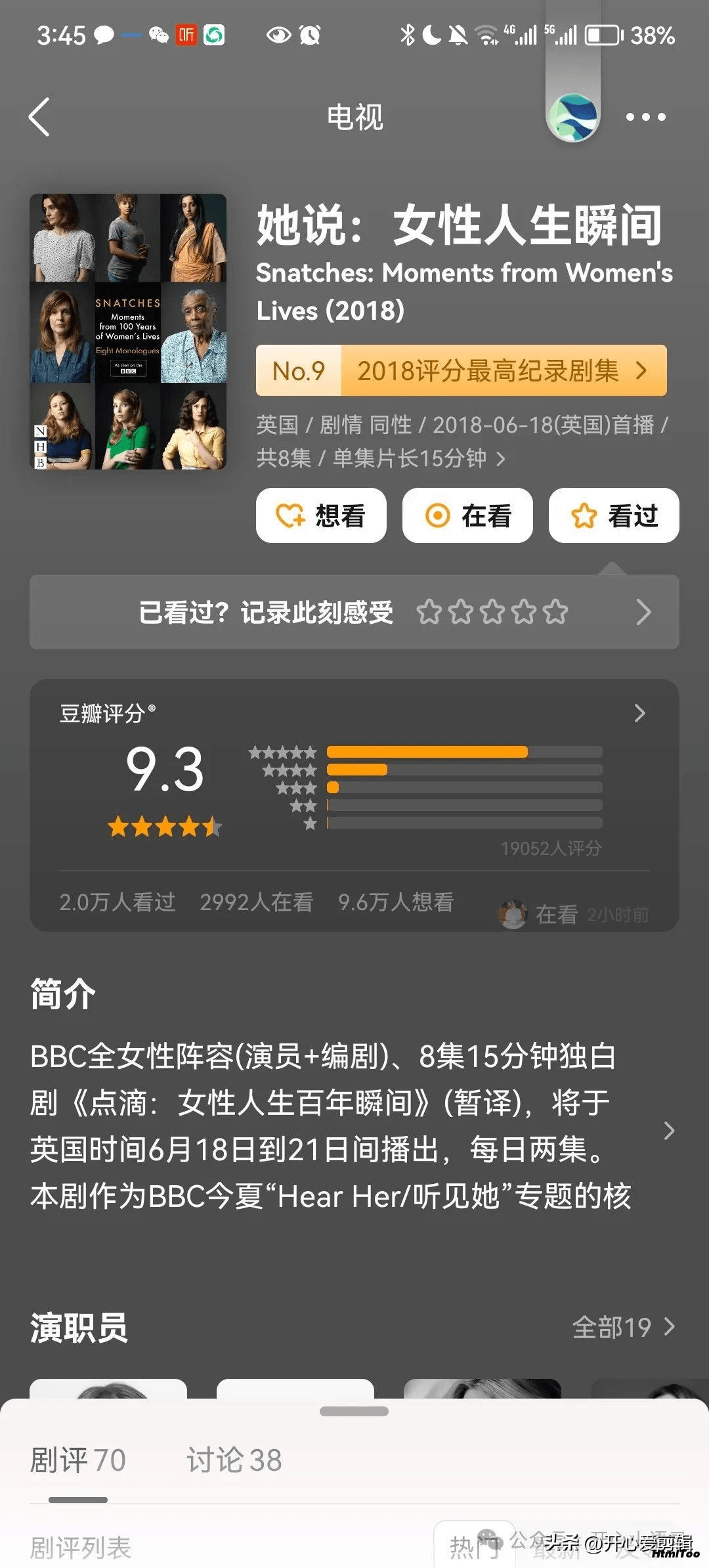Open the No.9 2018评分最高纪录剧集 ranking banner

462,370
